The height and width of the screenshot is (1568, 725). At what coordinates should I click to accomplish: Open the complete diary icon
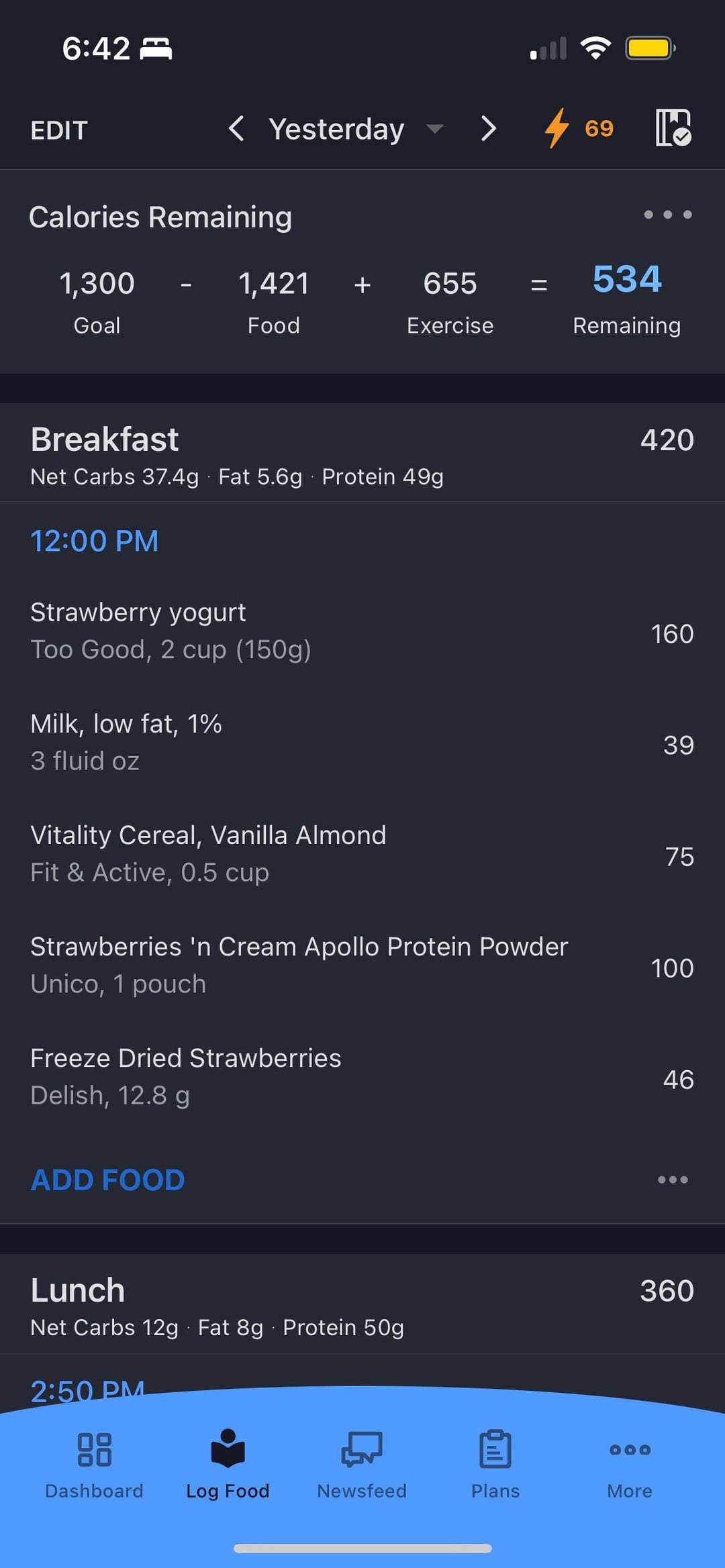[673, 127]
